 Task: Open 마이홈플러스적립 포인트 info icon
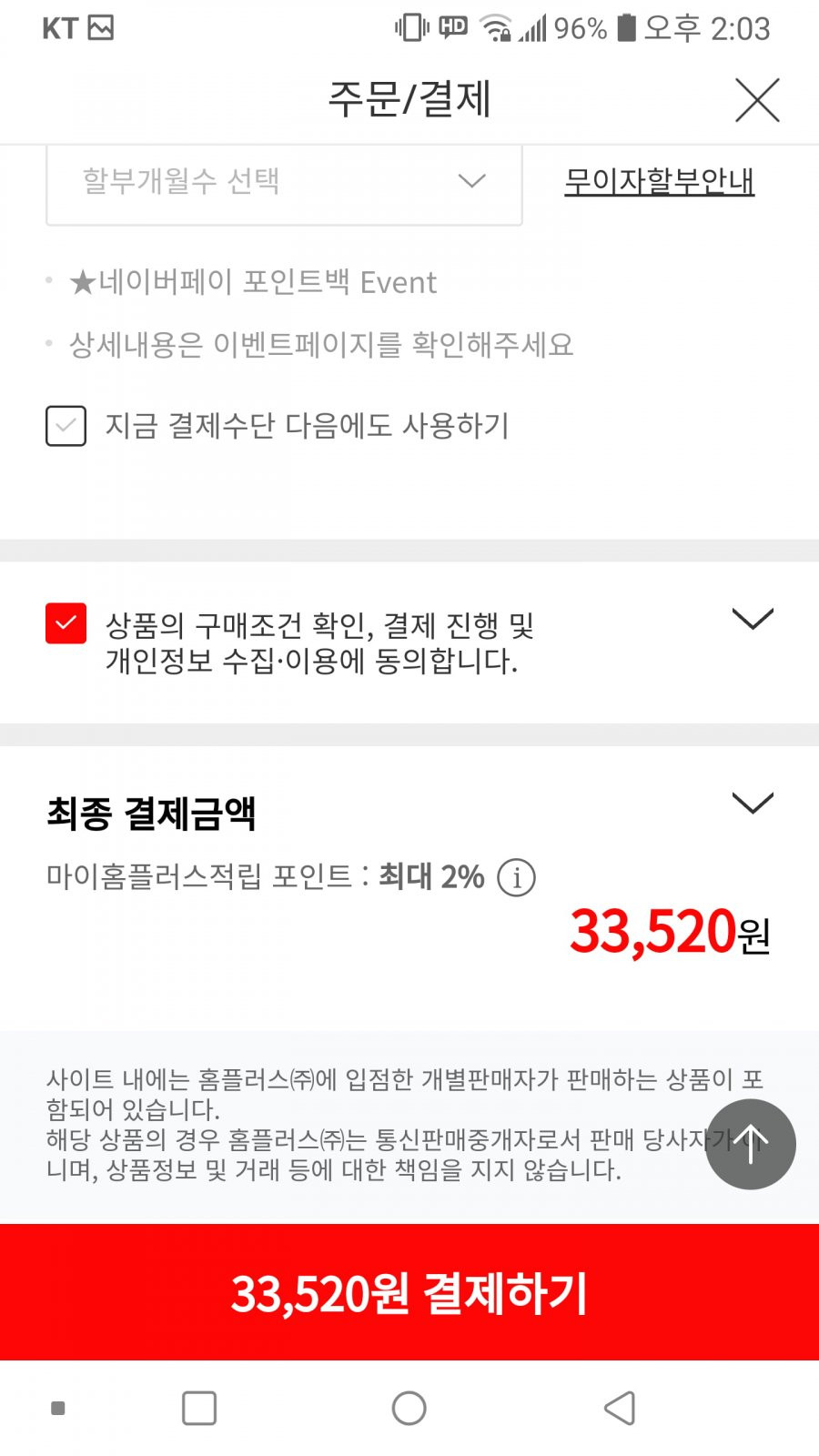pyautogui.click(x=516, y=878)
